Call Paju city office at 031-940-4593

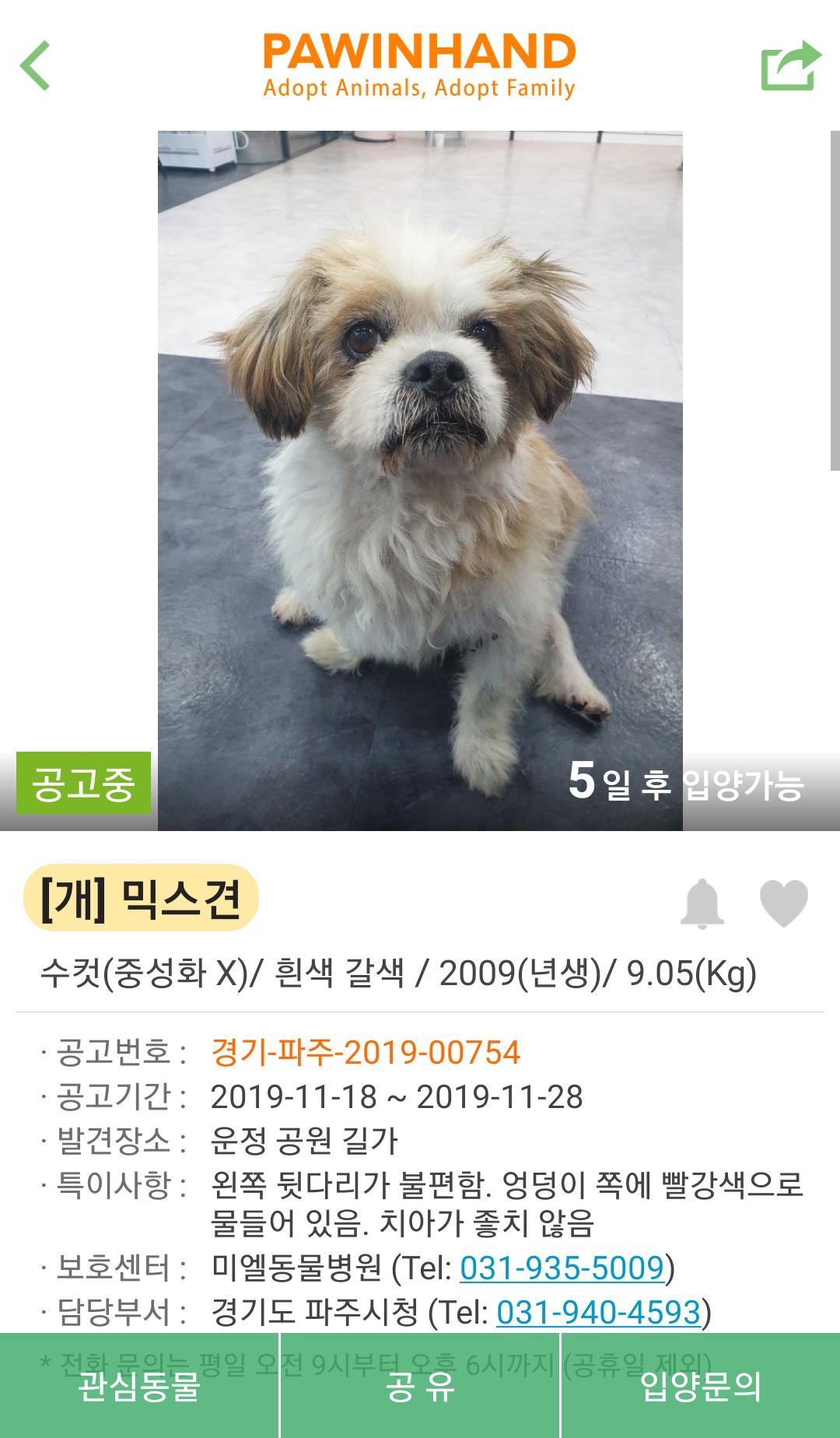598,1312
